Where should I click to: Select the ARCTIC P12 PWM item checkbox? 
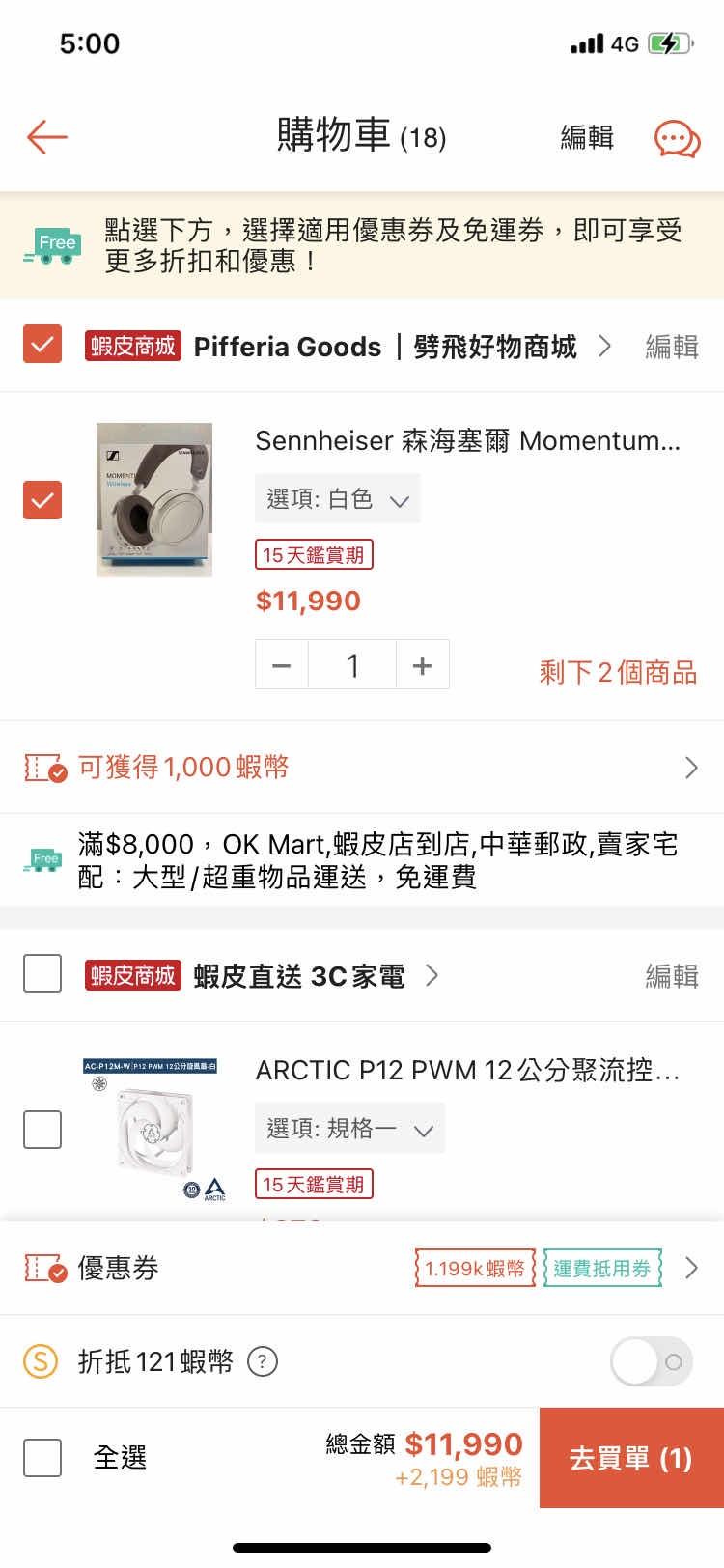pos(42,1129)
